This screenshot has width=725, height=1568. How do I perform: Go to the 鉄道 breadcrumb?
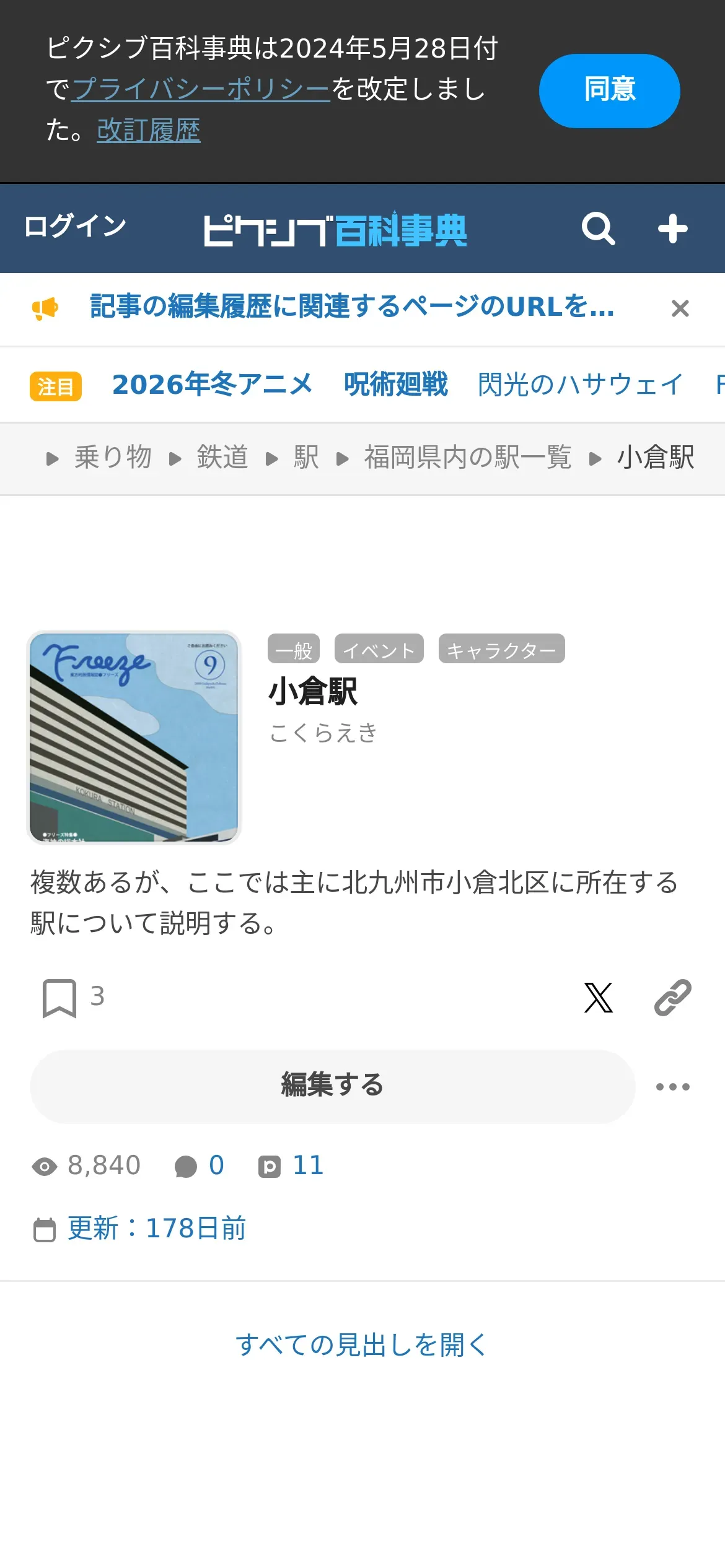[222, 458]
